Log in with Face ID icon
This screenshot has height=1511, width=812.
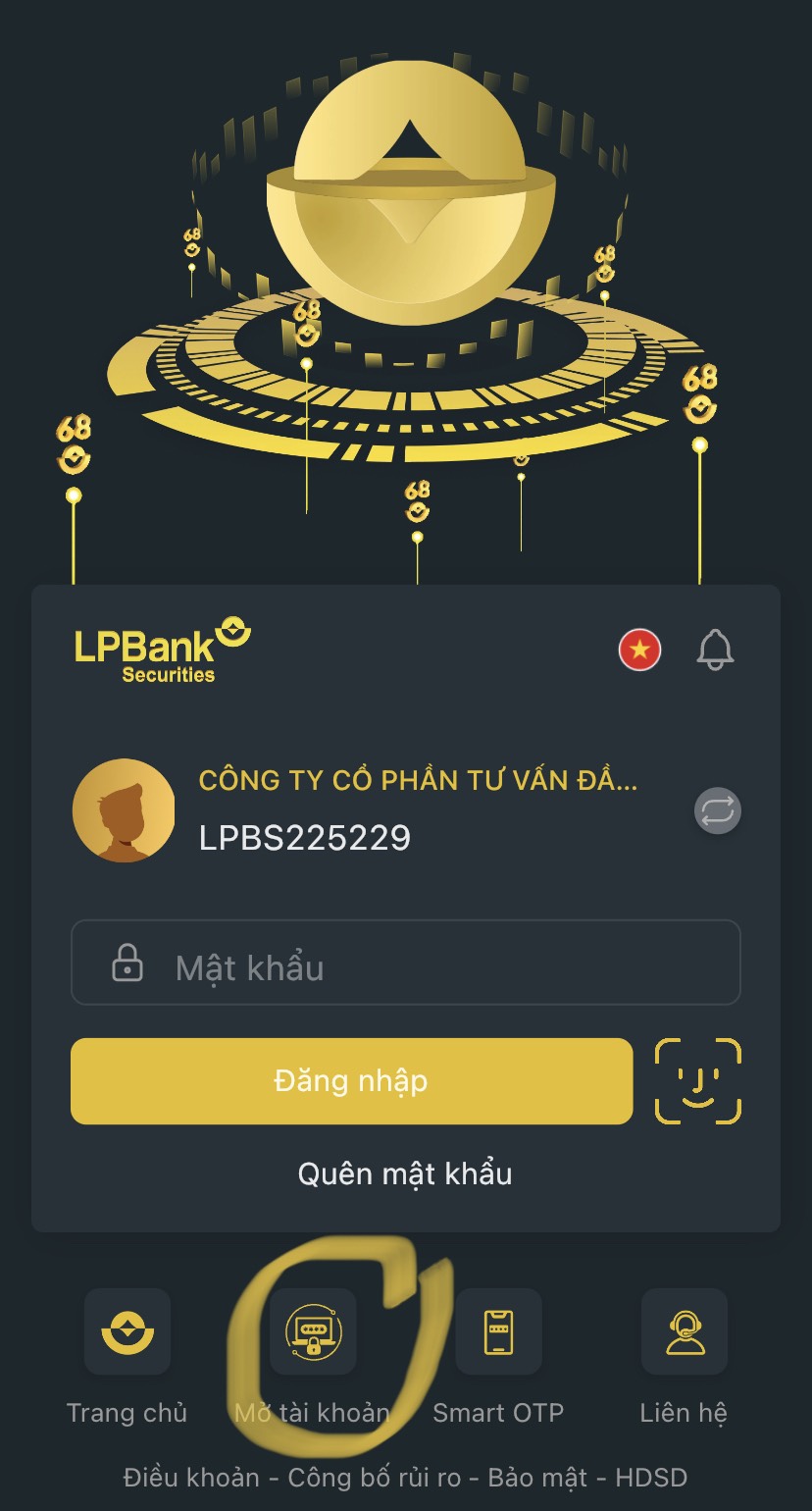[x=698, y=1081]
